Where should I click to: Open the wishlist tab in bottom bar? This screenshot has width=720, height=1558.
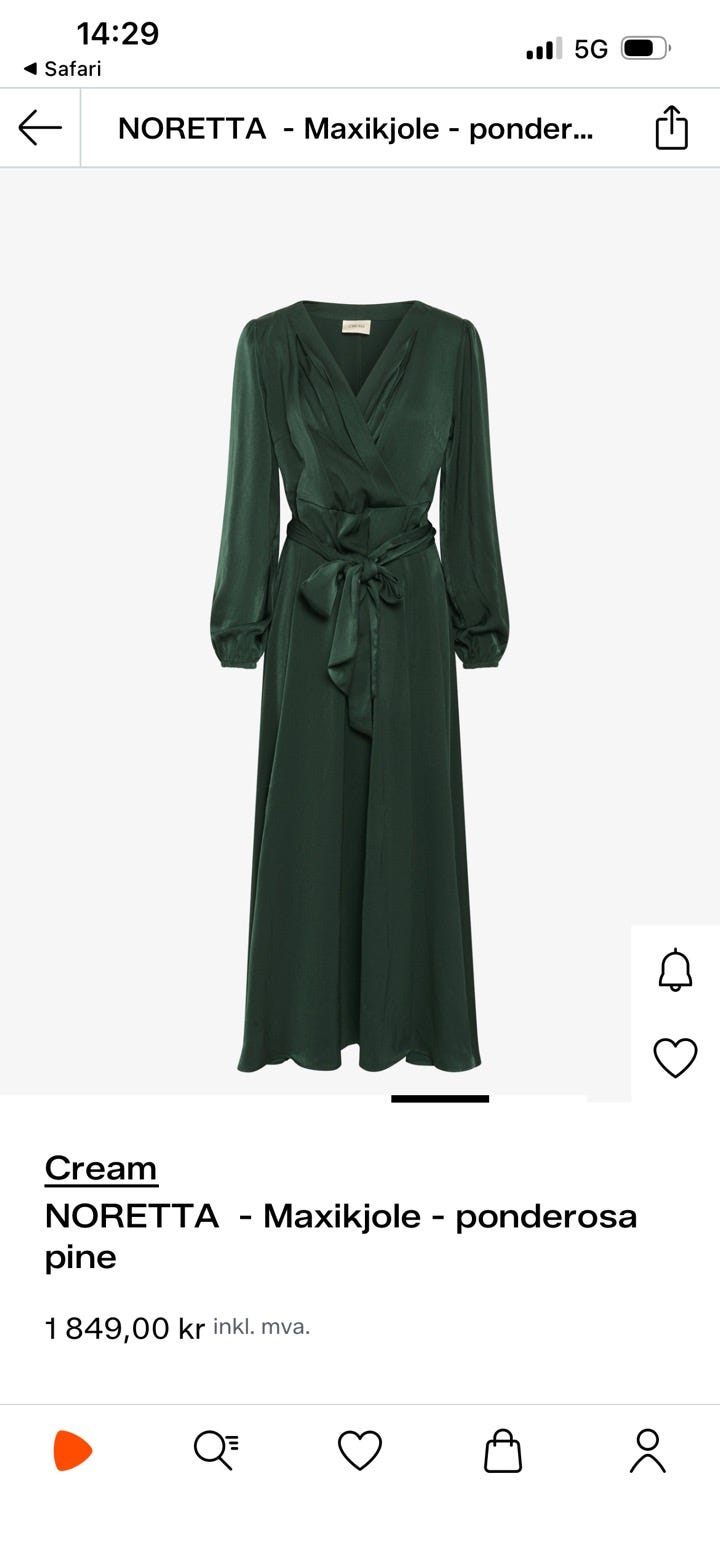pos(360,1450)
